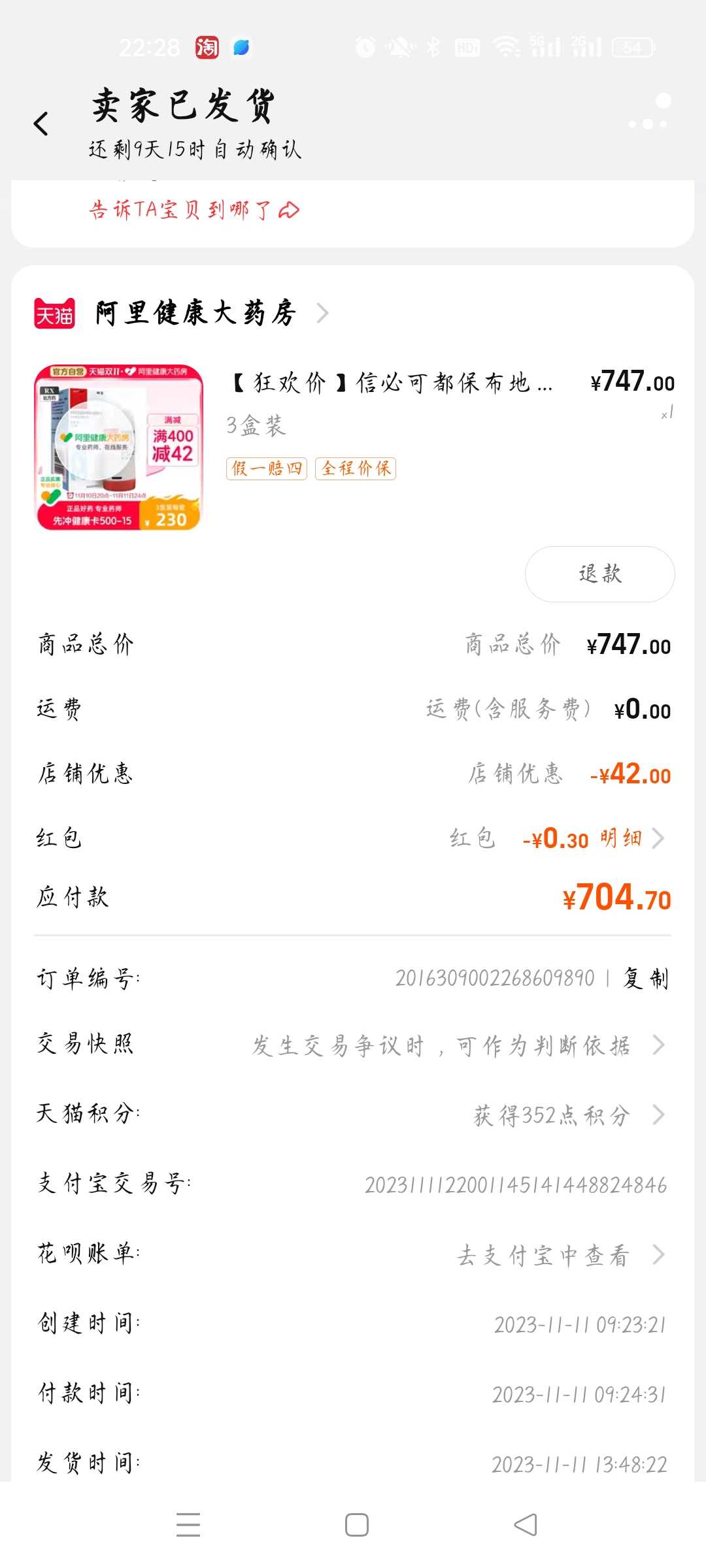Tap the 退款 refund button
The image size is (706, 1568).
[599, 574]
